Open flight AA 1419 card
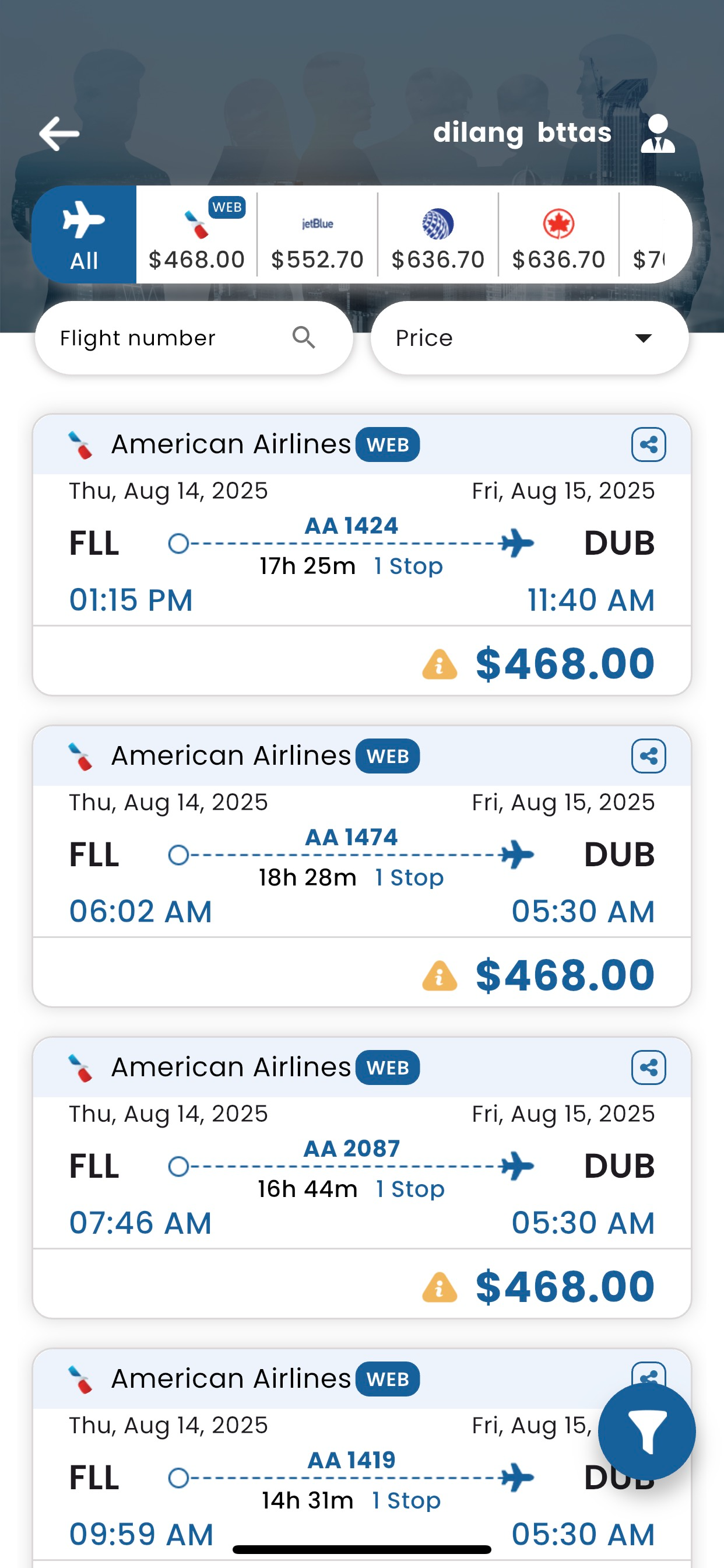 [x=362, y=1458]
